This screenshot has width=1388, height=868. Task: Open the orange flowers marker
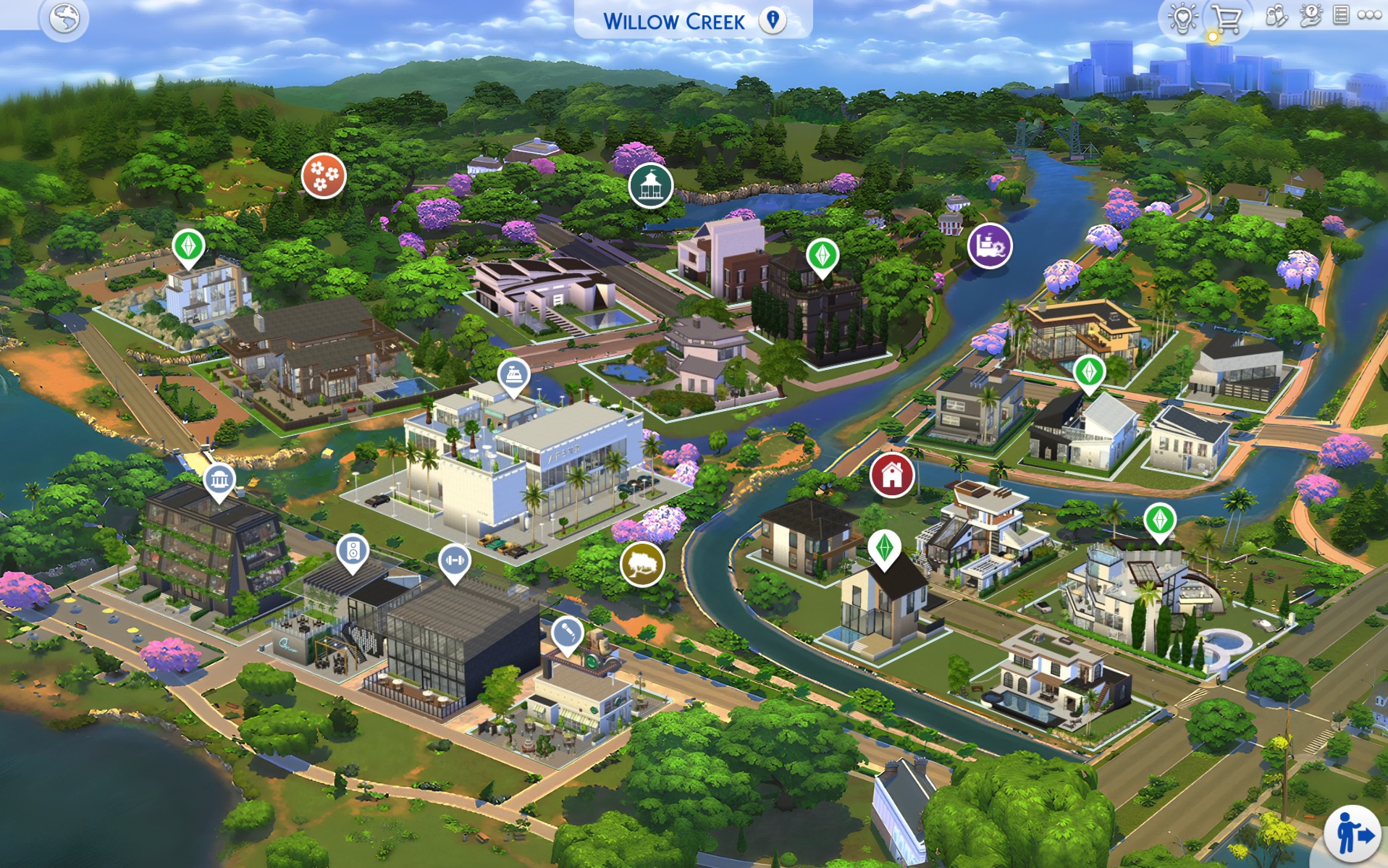(324, 175)
